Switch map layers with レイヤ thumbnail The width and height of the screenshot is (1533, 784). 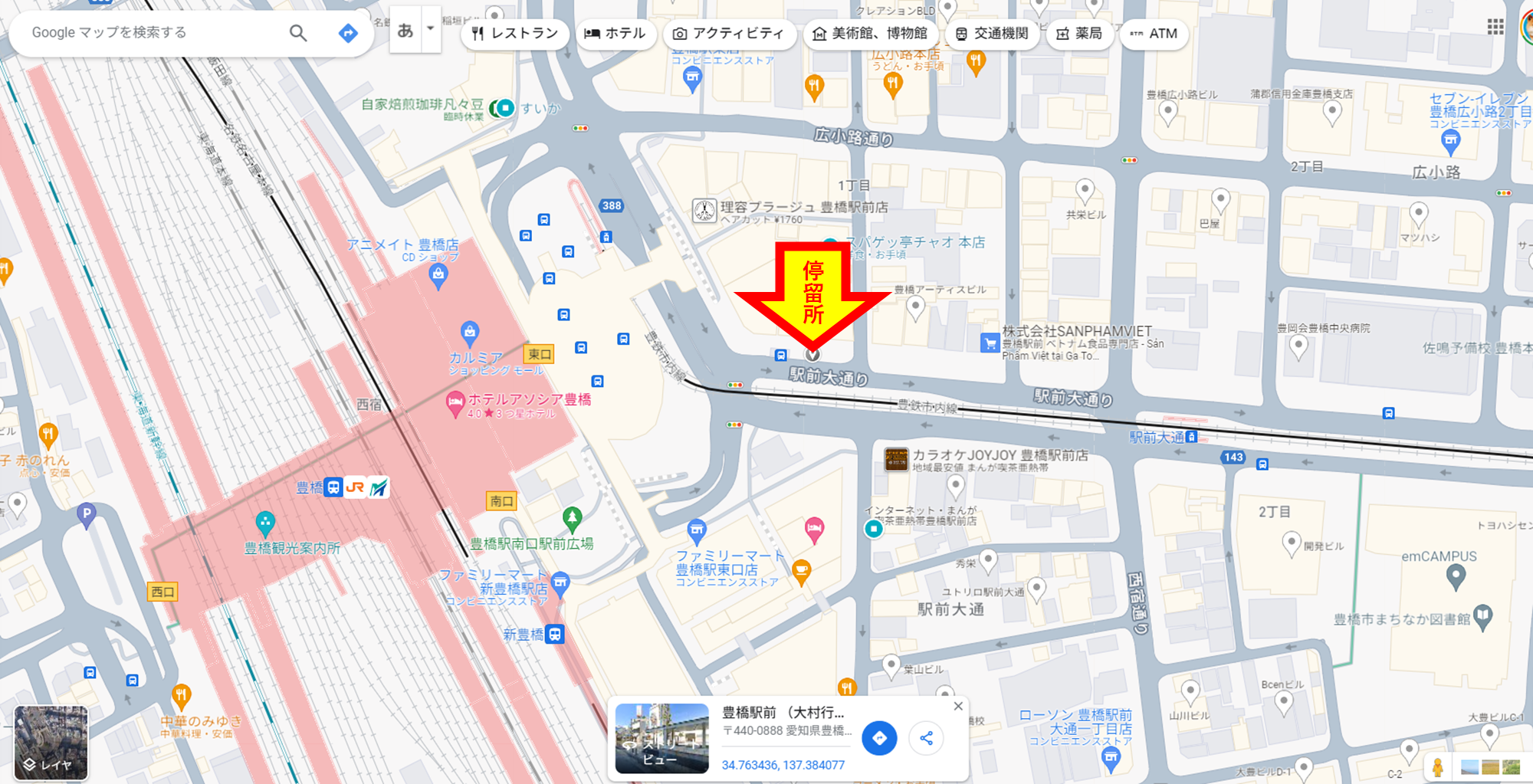[x=51, y=742]
